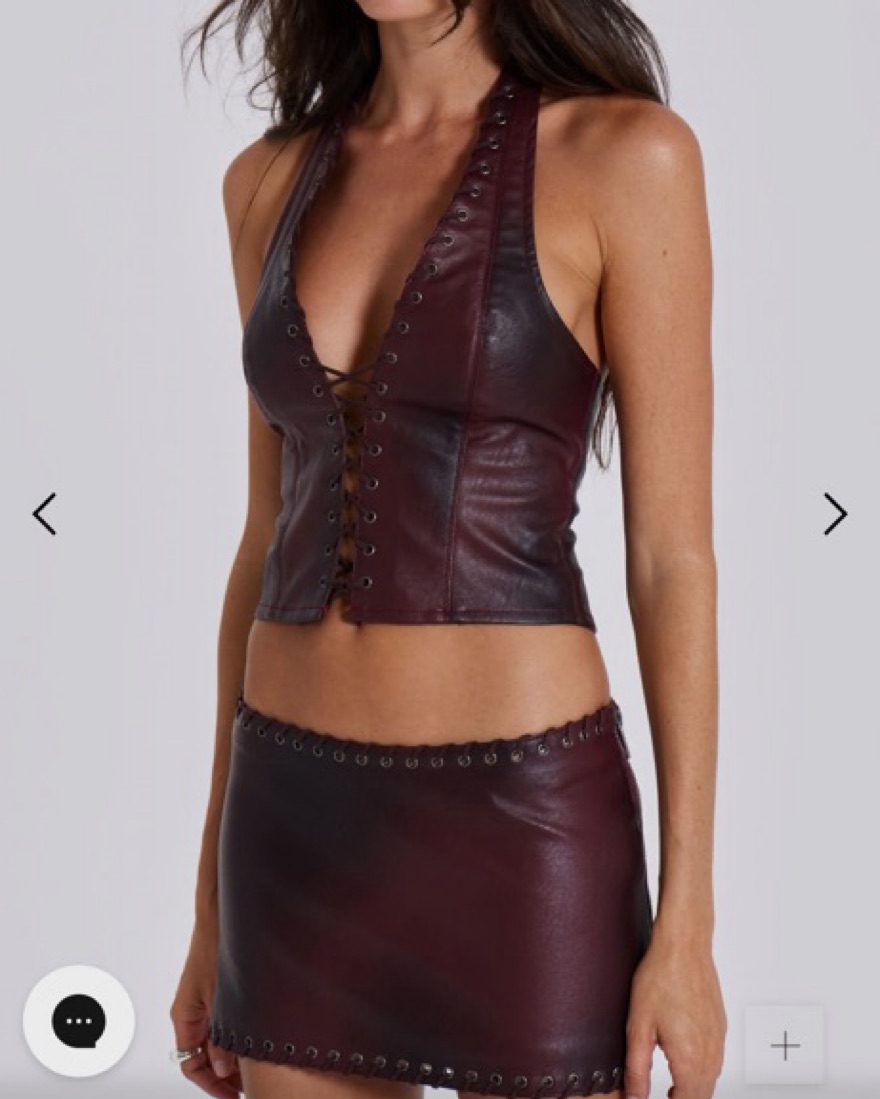The height and width of the screenshot is (1099, 880).
Task: Go to the previous product image
Action: click(44, 514)
